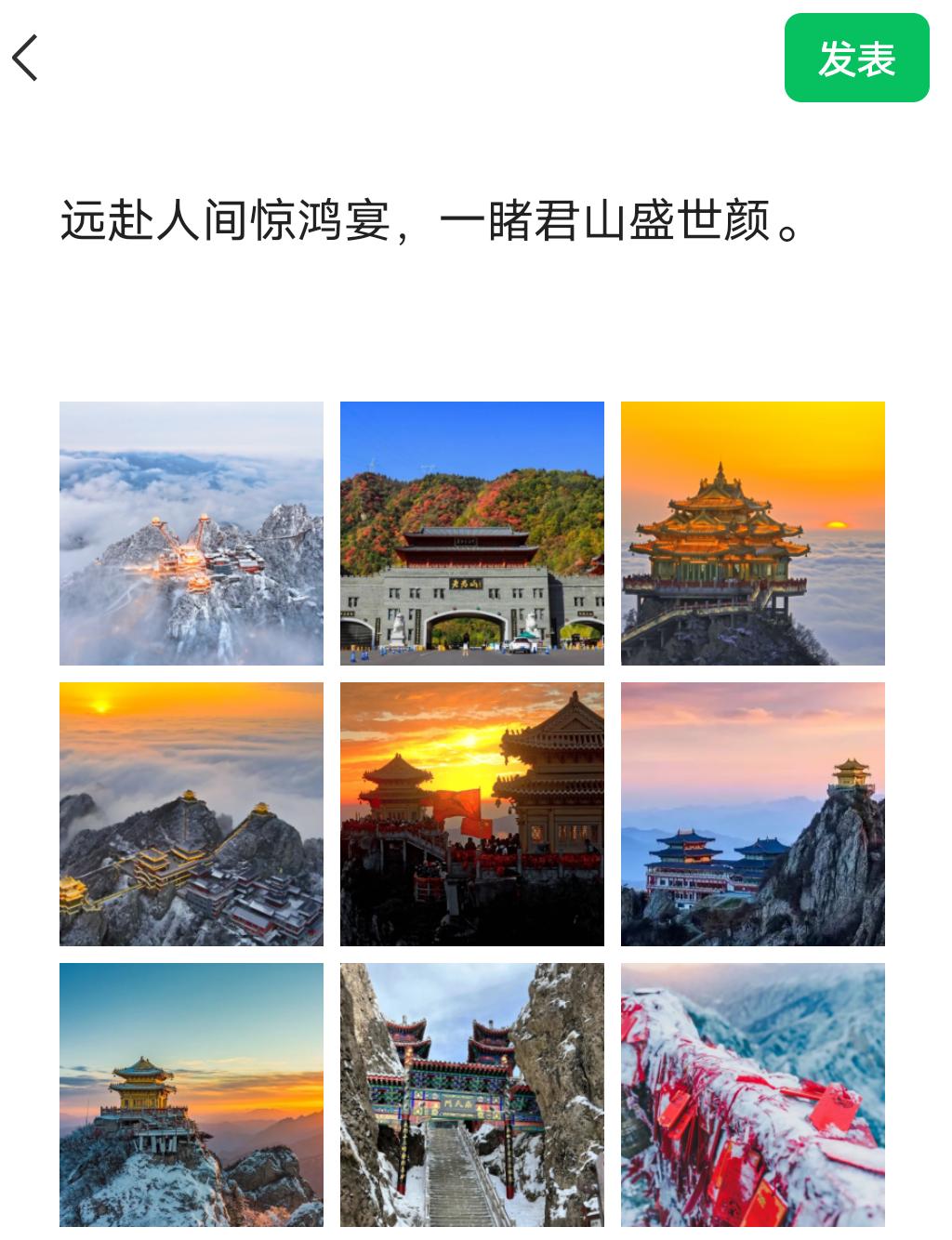The height and width of the screenshot is (1240, 952).
Task: Open the aerial snowy mountain temple photo
Action: coord(192,534)
